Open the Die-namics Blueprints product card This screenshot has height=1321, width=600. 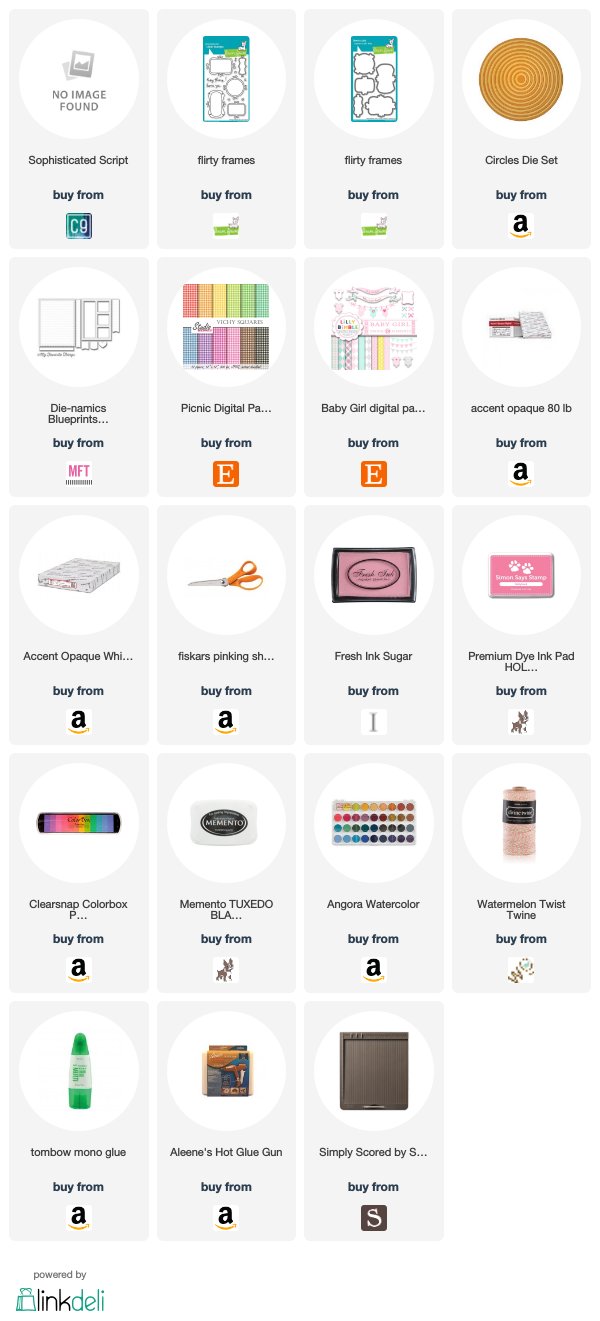coord(78,377)
